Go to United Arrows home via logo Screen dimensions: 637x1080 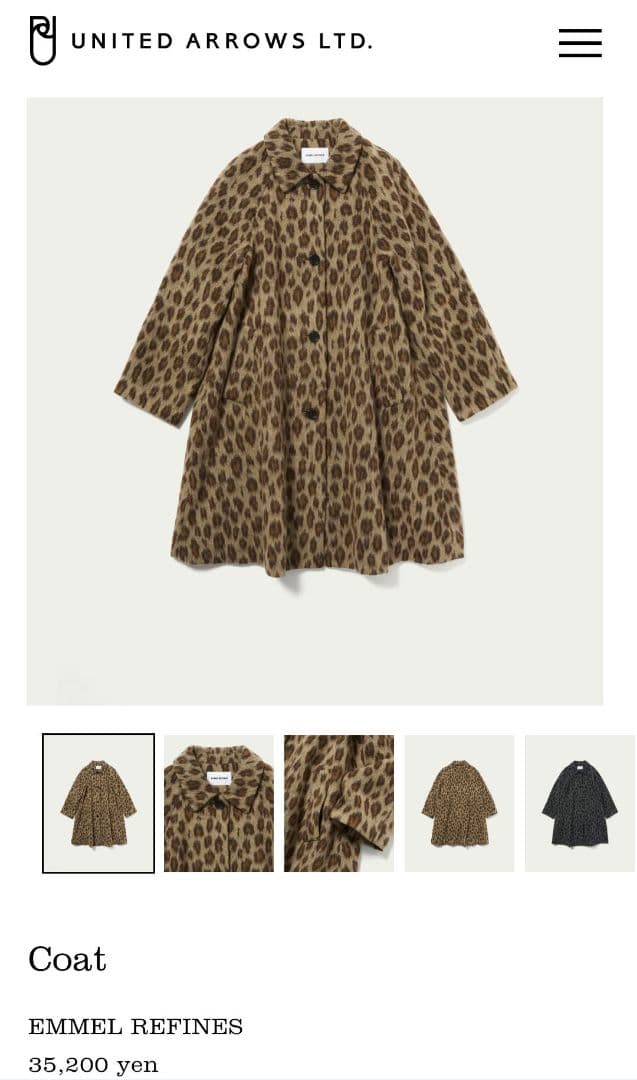[200, 41]
